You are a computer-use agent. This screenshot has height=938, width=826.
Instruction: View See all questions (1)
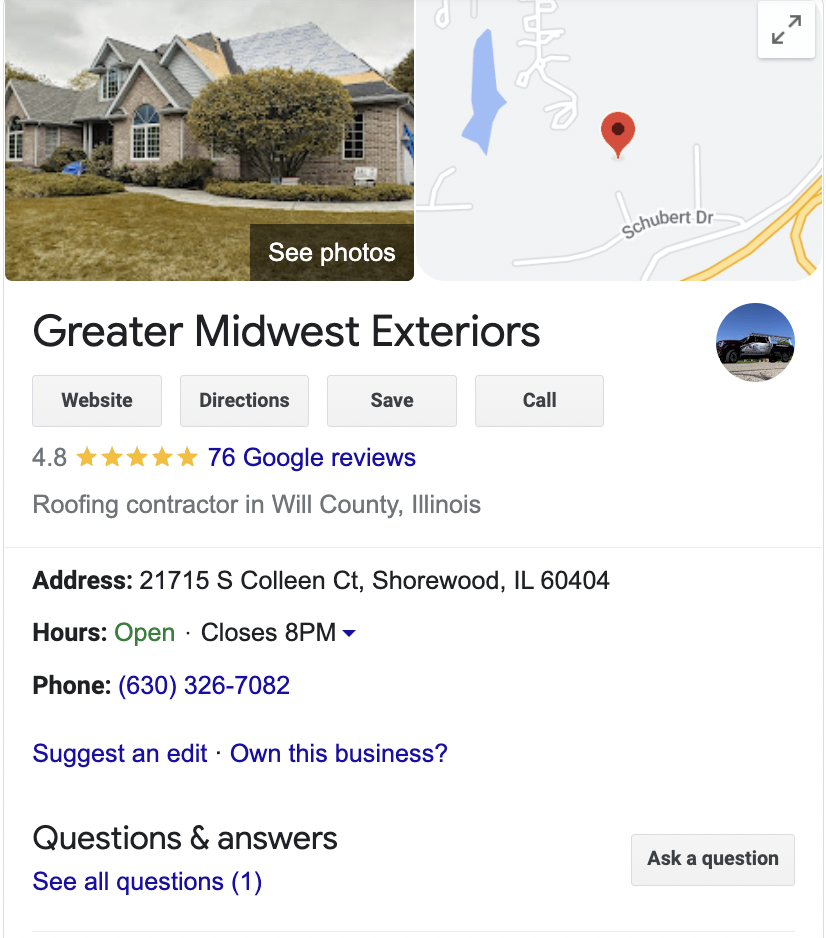147,882
